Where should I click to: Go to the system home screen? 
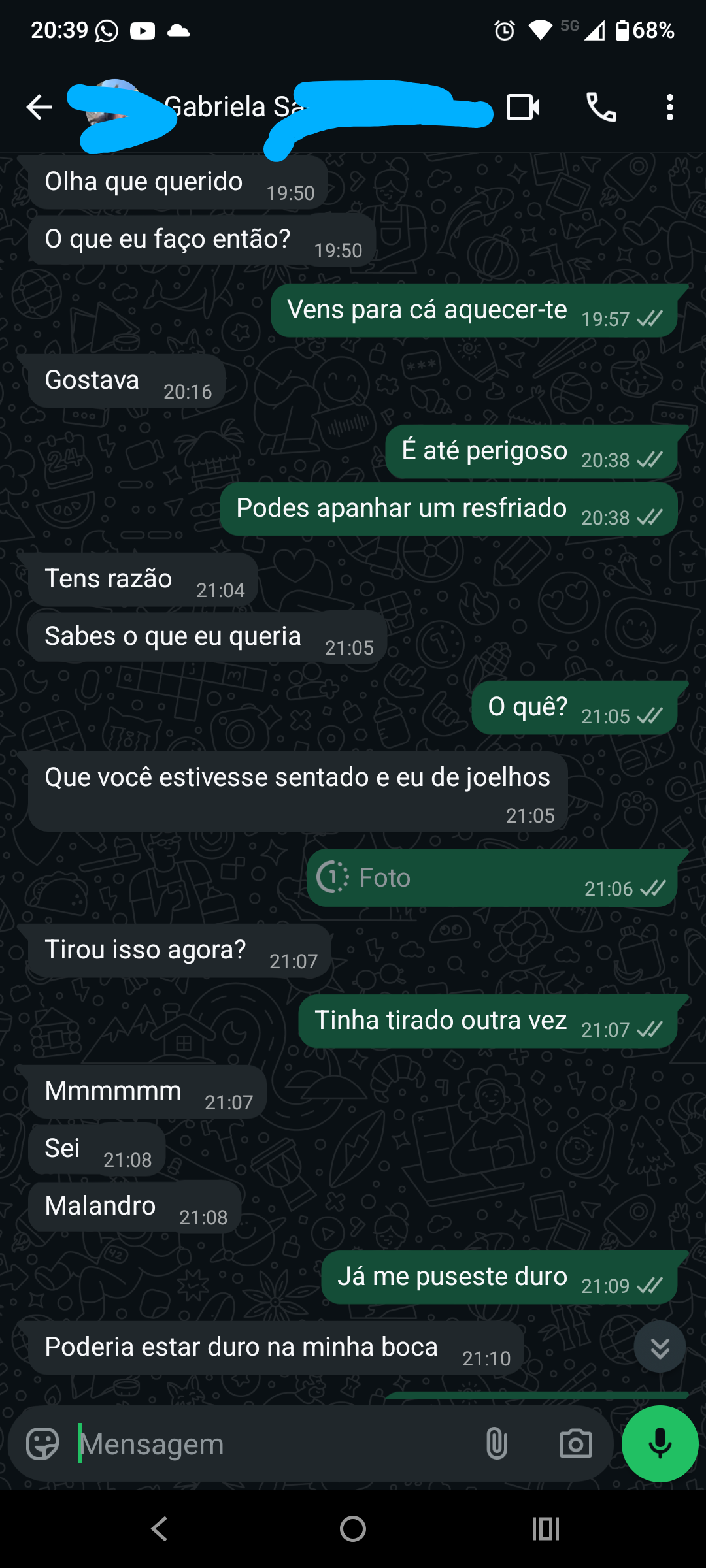[x=353, y=1529]
